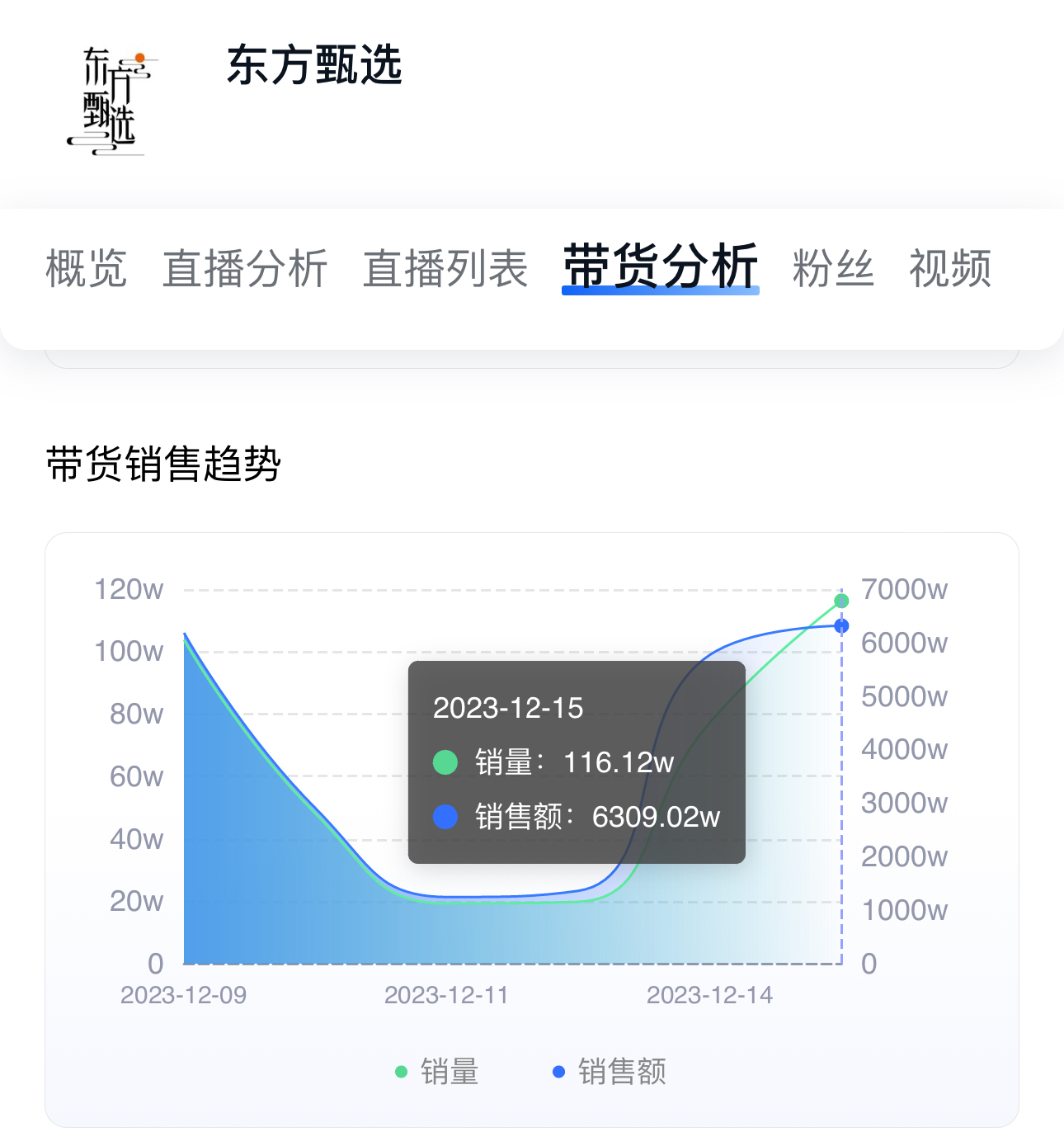Open the 直播分析 tab

coord(245,269)
